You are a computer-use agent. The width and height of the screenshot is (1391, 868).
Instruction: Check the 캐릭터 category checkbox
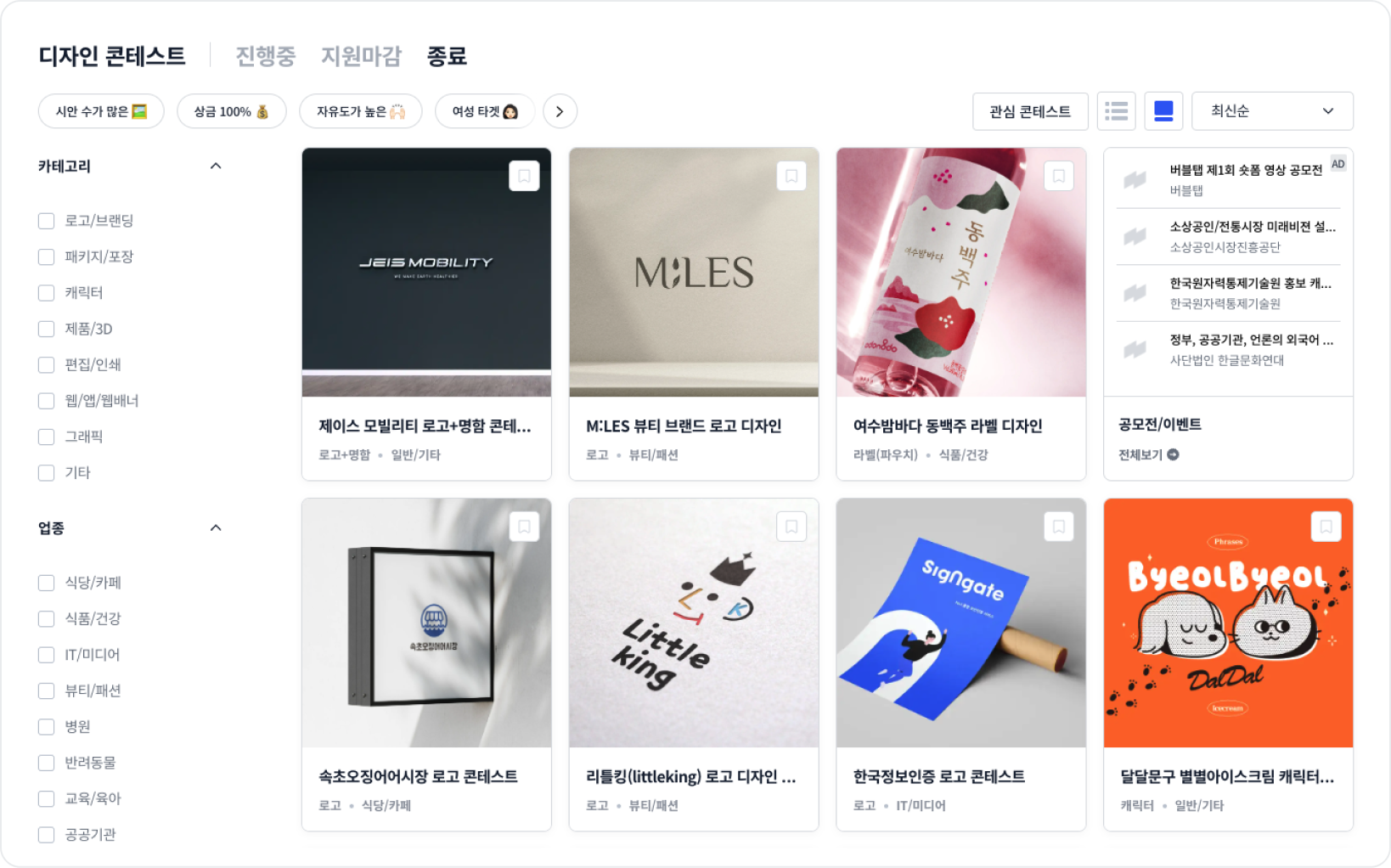(47, 293)
